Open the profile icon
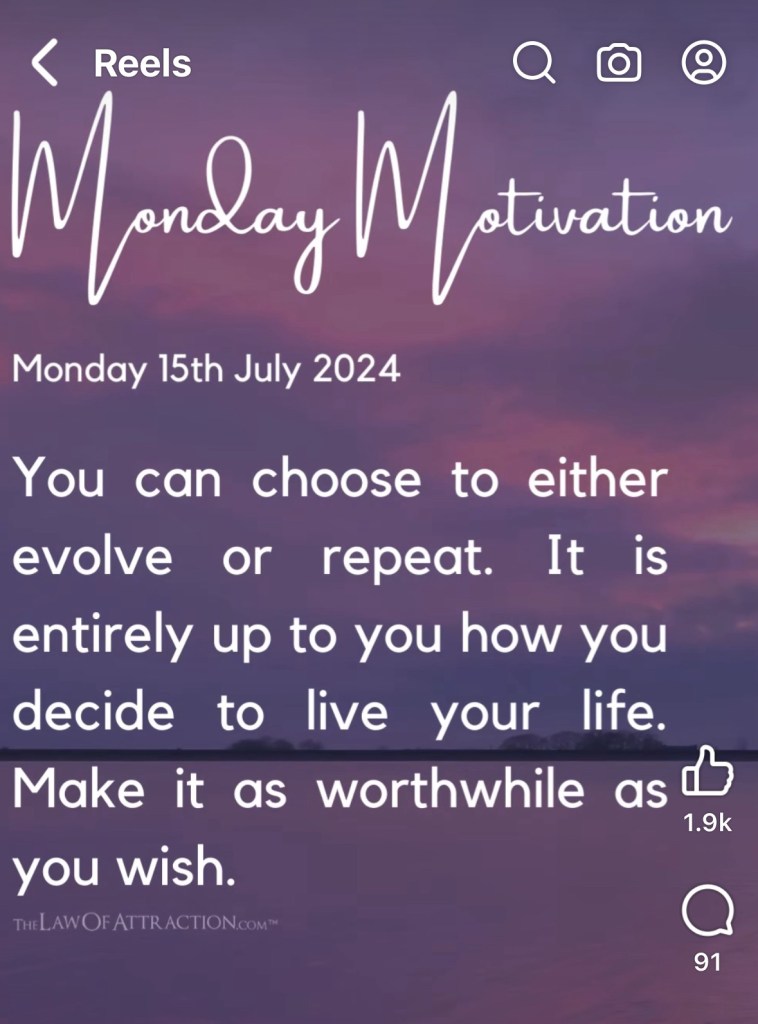Screen dimensions: 758x1024 coord(704,63)
